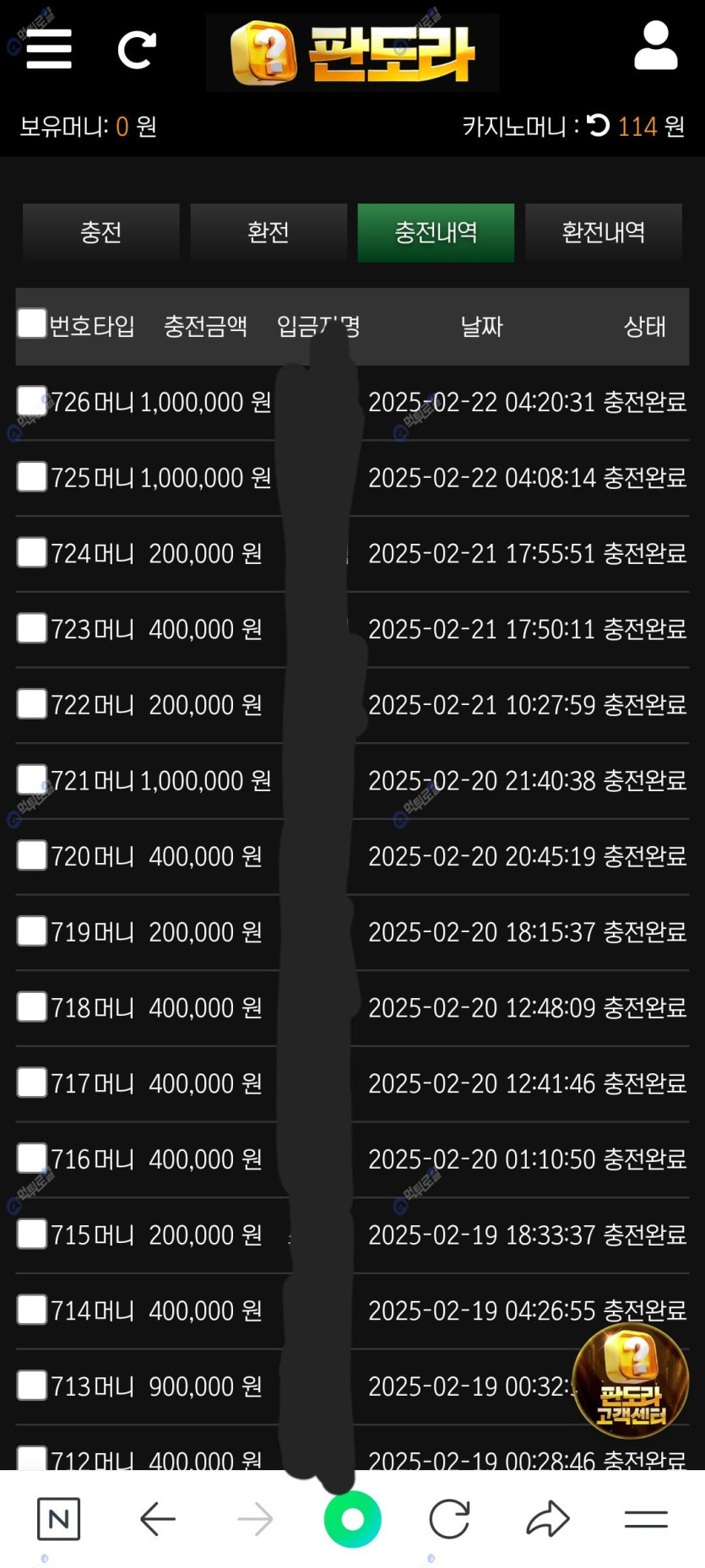Image resolution: width=705 pixels, height=1568 pixels.
Task: Tap the Naver N home button
Action: (x=59, y=1520)
